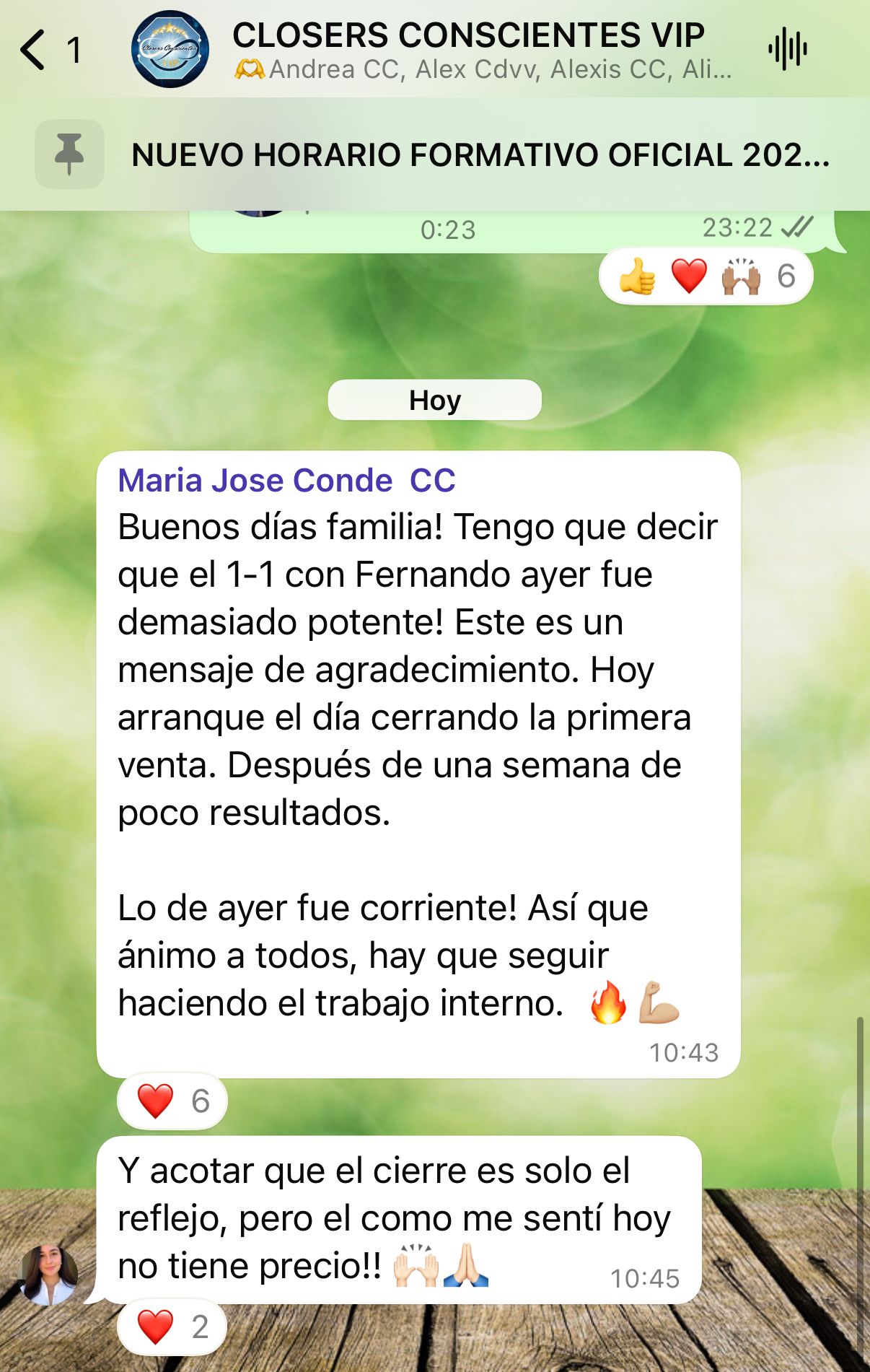The height and width of the screenshot is (1372, 870).
Task: Open CLOSERS CONSCIENTES VIP group info
Action: click(x=467, y=35)
